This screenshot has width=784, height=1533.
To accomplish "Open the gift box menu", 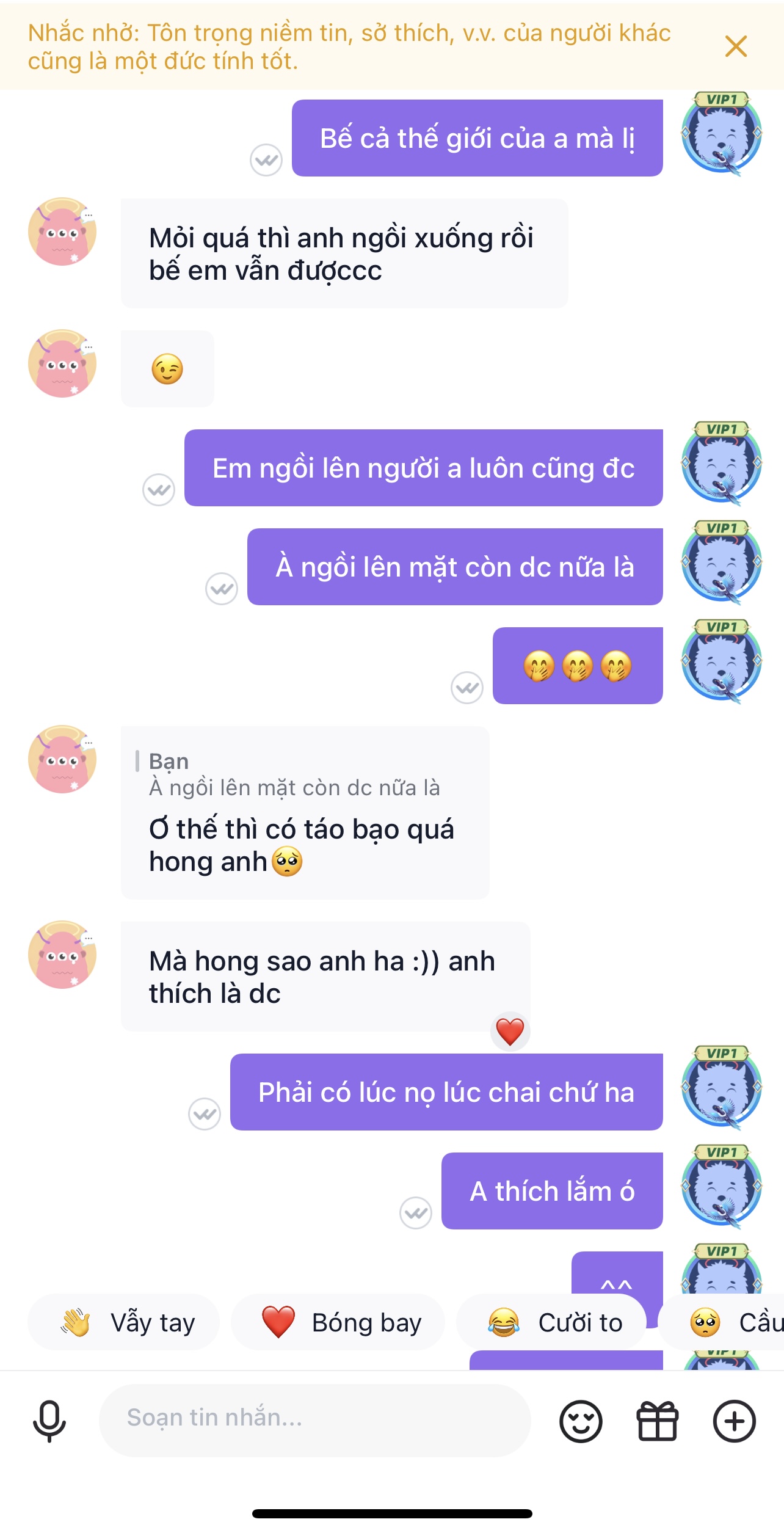I will coord(658,1421).
